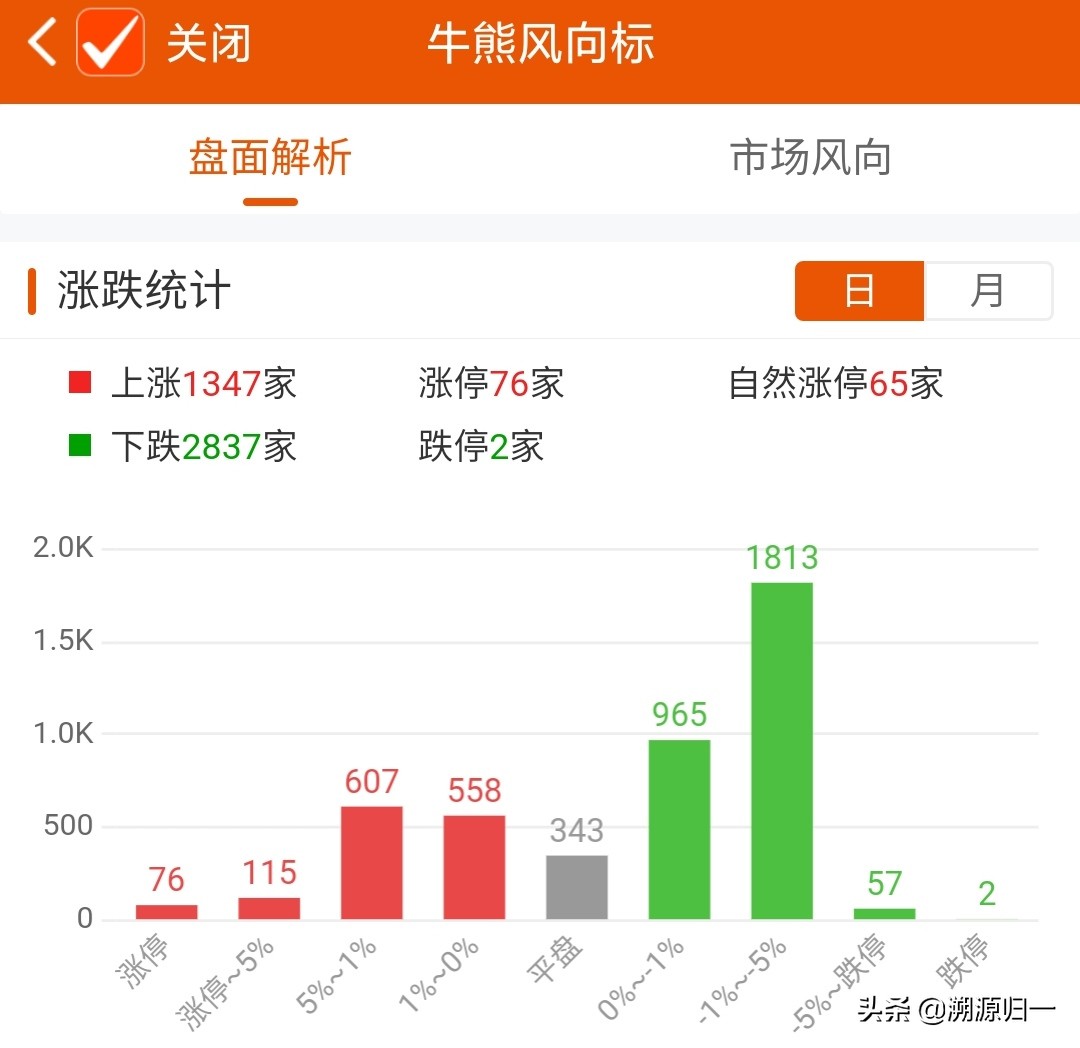Go back using the header arrow
The height and width of the screenshot is (1048, 1080).
pos(42,44)
